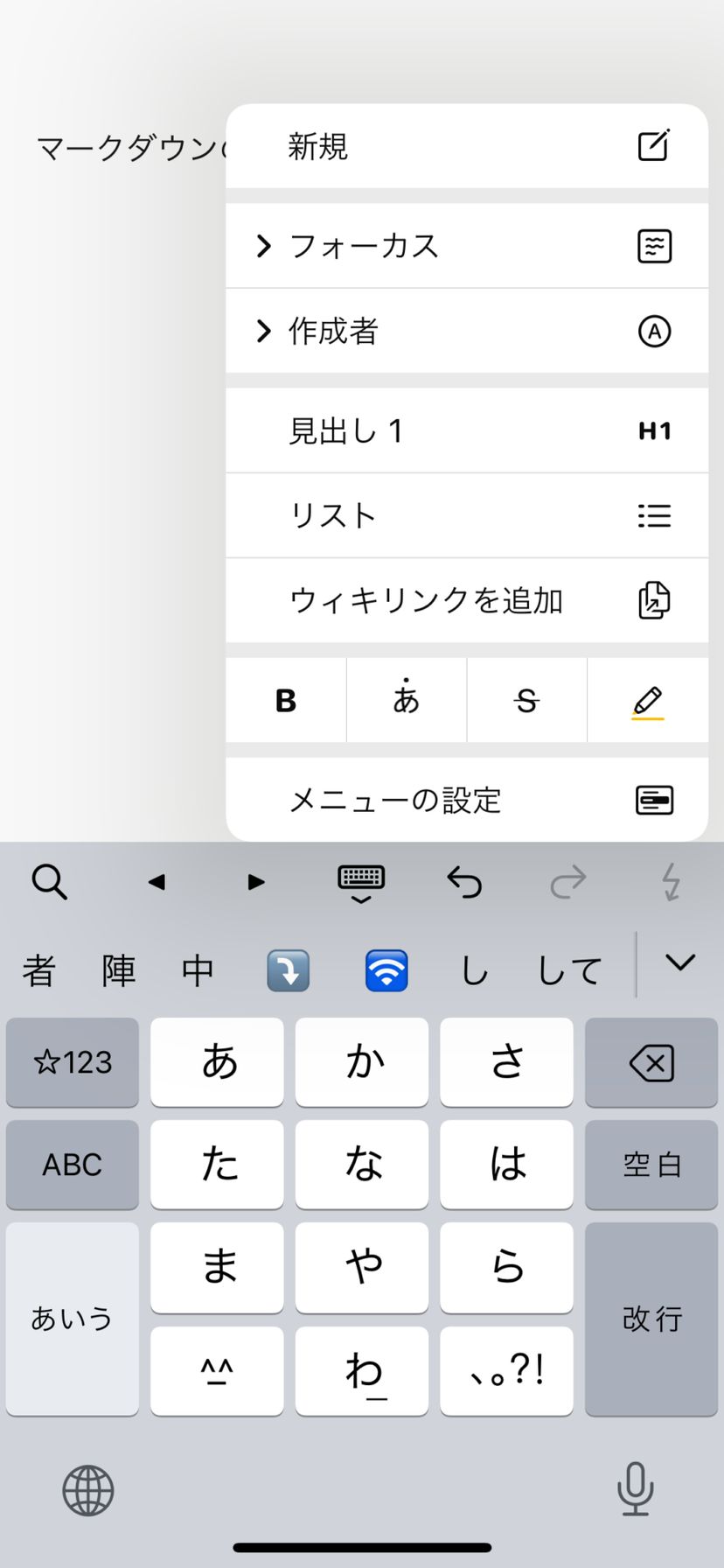Open メニューの設定

pyautogui.click(x=466, y=800)
